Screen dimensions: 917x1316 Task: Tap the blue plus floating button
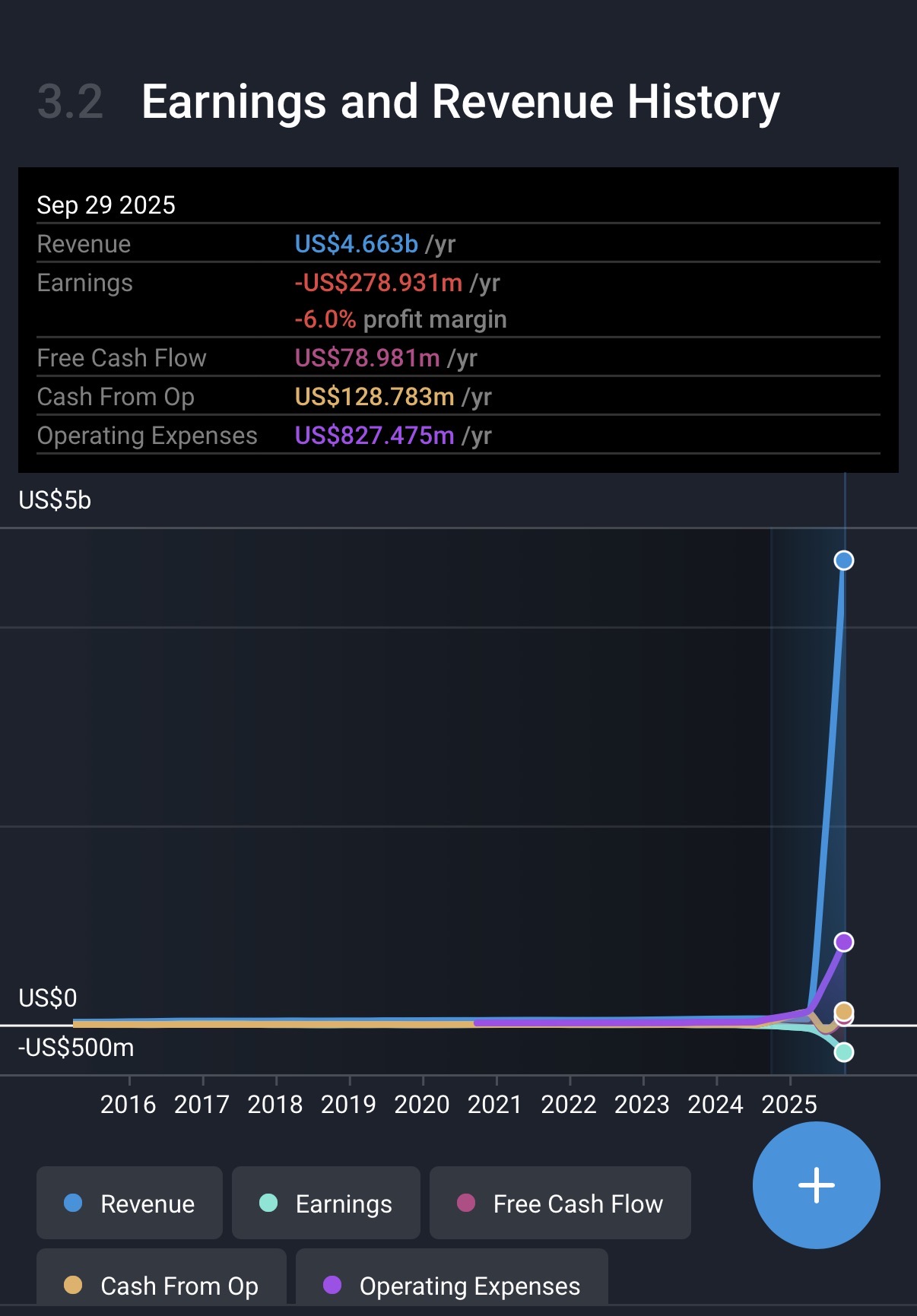point(816,1184)
